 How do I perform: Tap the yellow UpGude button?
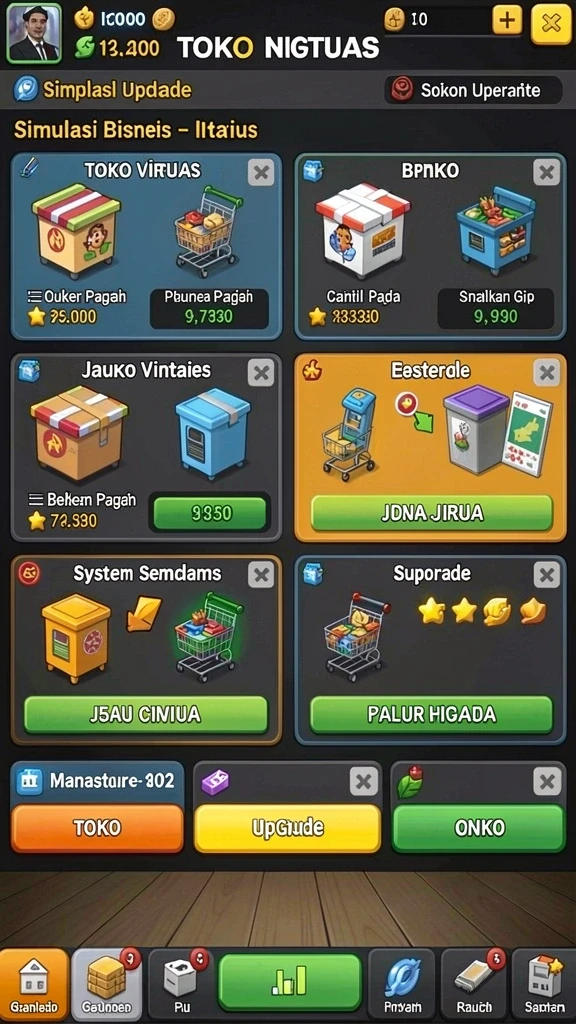coord(287,828)
